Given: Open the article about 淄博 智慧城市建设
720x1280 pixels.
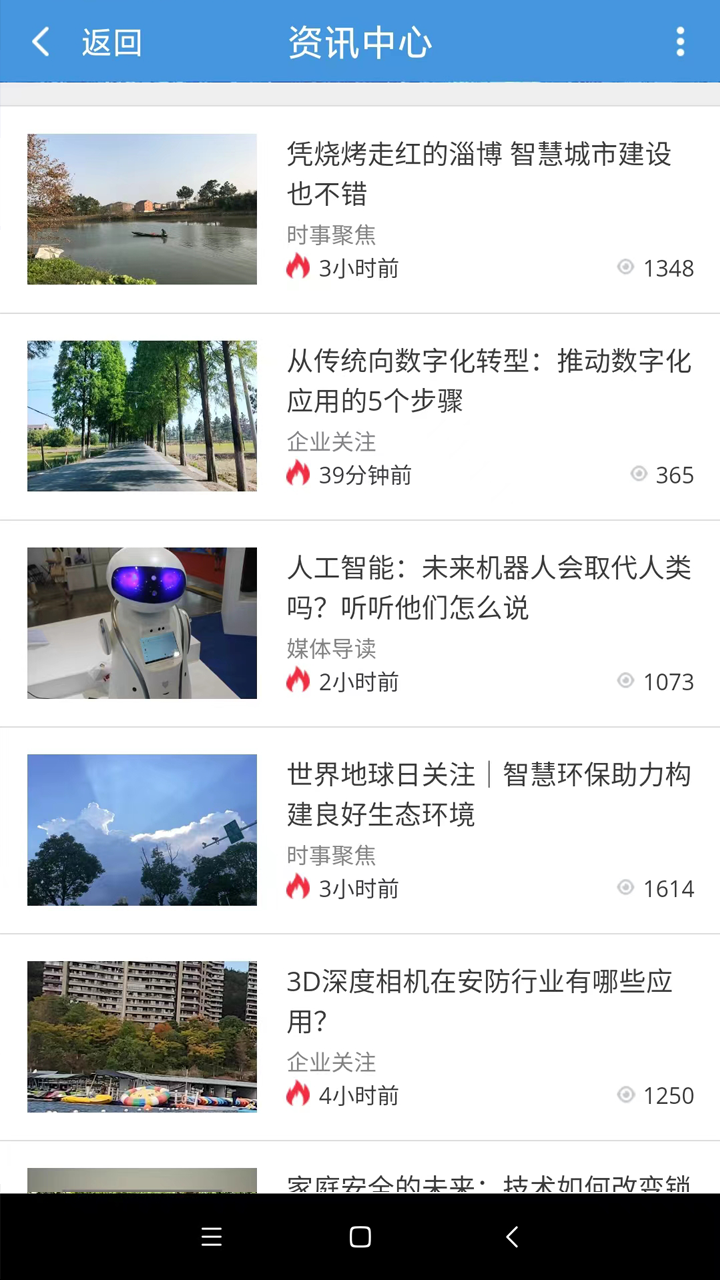Looking at the screenshot, I should [479, 173].
